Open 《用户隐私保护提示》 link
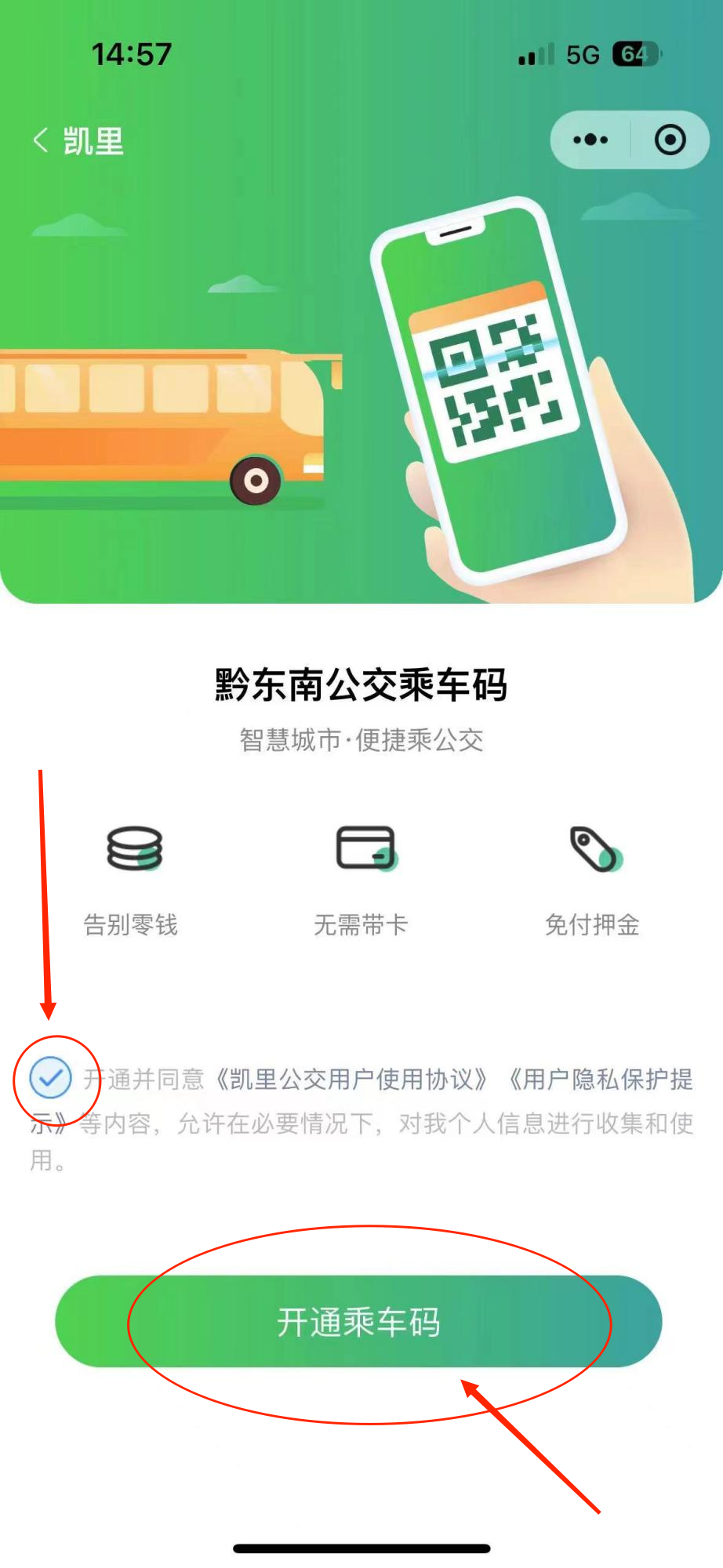 [x=600, y=1080]
